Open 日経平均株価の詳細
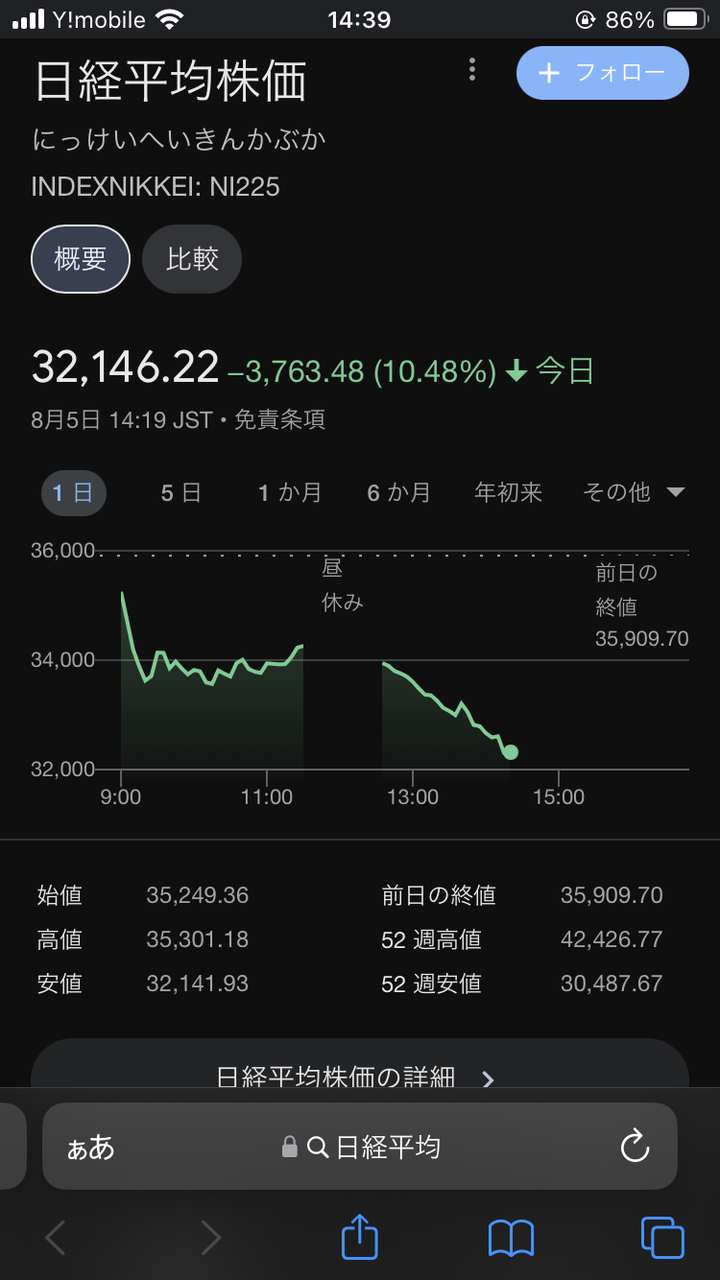Screen dimensions: 720x1280 pos(359,1076)
